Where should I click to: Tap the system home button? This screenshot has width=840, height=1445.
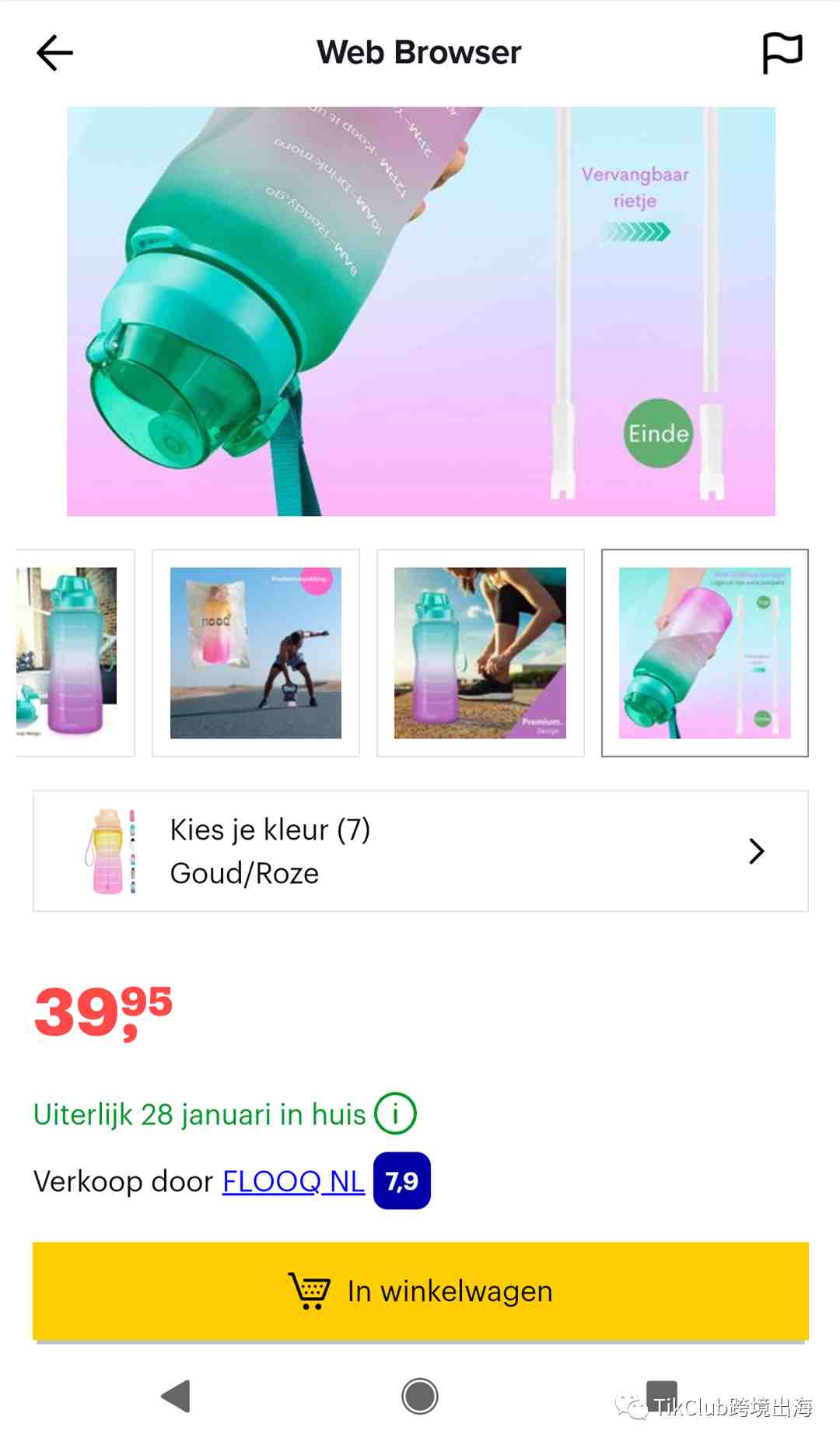[x=420, y=1396]
